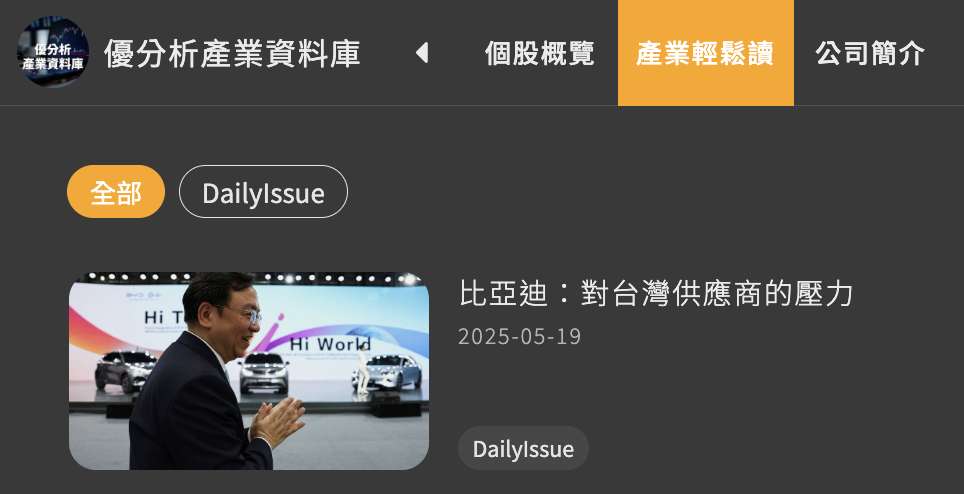
Task: Read article 比亞迪:對台灣供應商的壓力
Action: 656,294
